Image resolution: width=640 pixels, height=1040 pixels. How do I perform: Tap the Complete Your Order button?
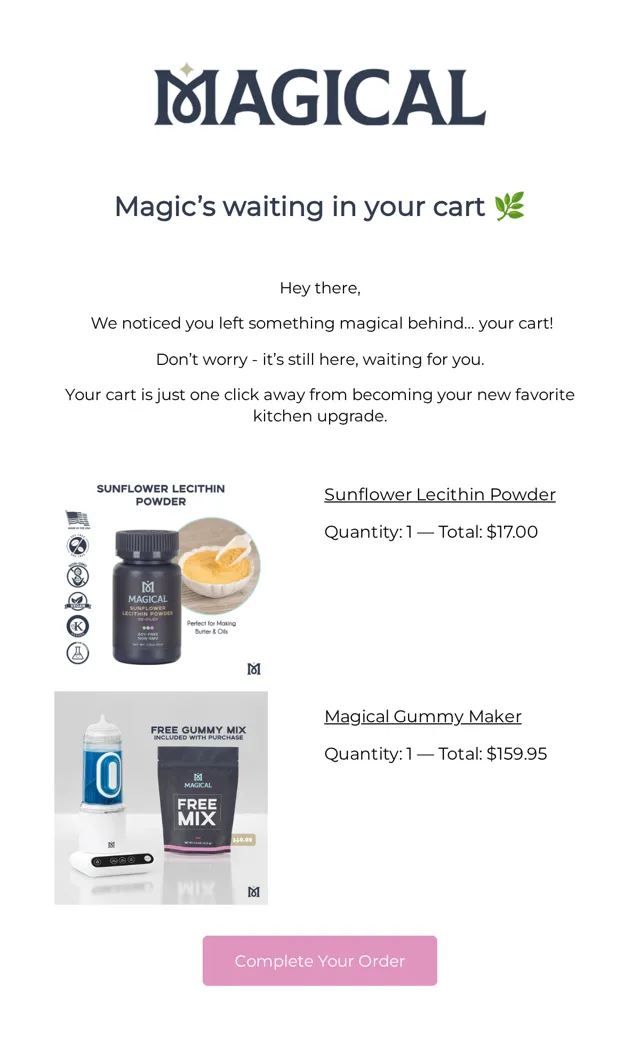point(320,960)
